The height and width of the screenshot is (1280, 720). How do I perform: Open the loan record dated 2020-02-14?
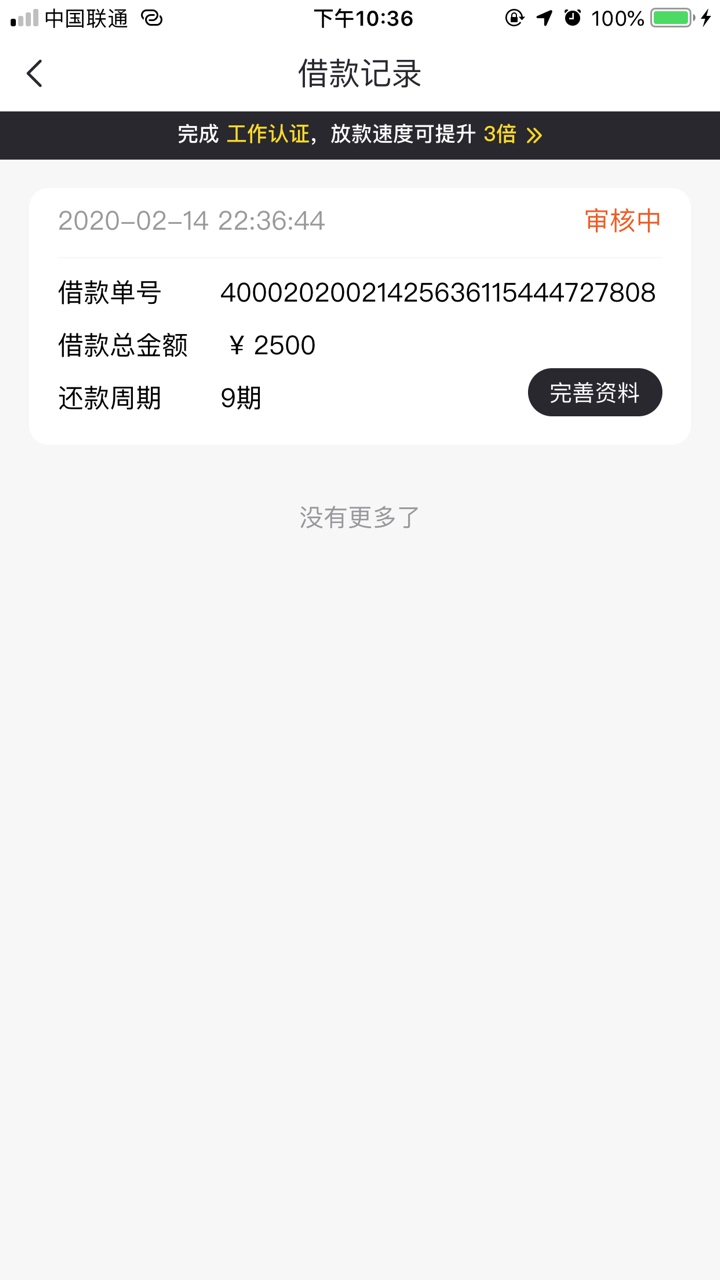[x=360, y=316]
